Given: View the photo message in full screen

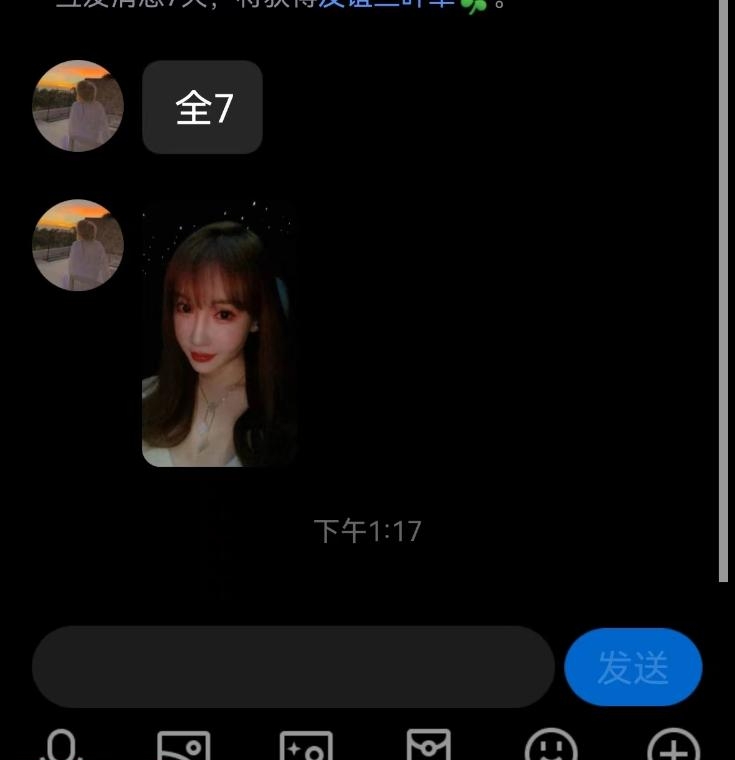Looking at the screenshot, I should [x=219, y=335].
